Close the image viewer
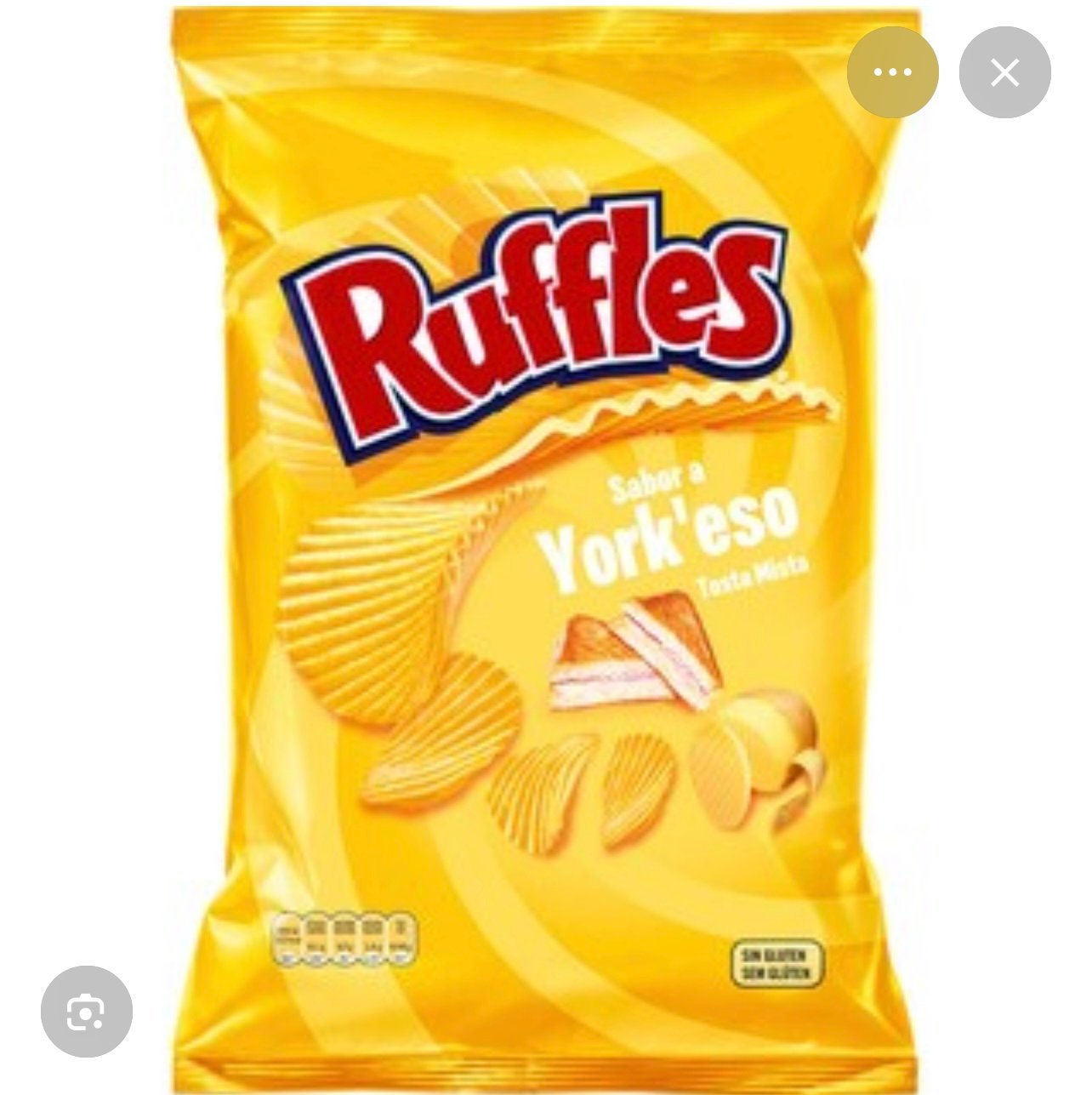This screenshot has width=1092, height=1095. 1004,72
